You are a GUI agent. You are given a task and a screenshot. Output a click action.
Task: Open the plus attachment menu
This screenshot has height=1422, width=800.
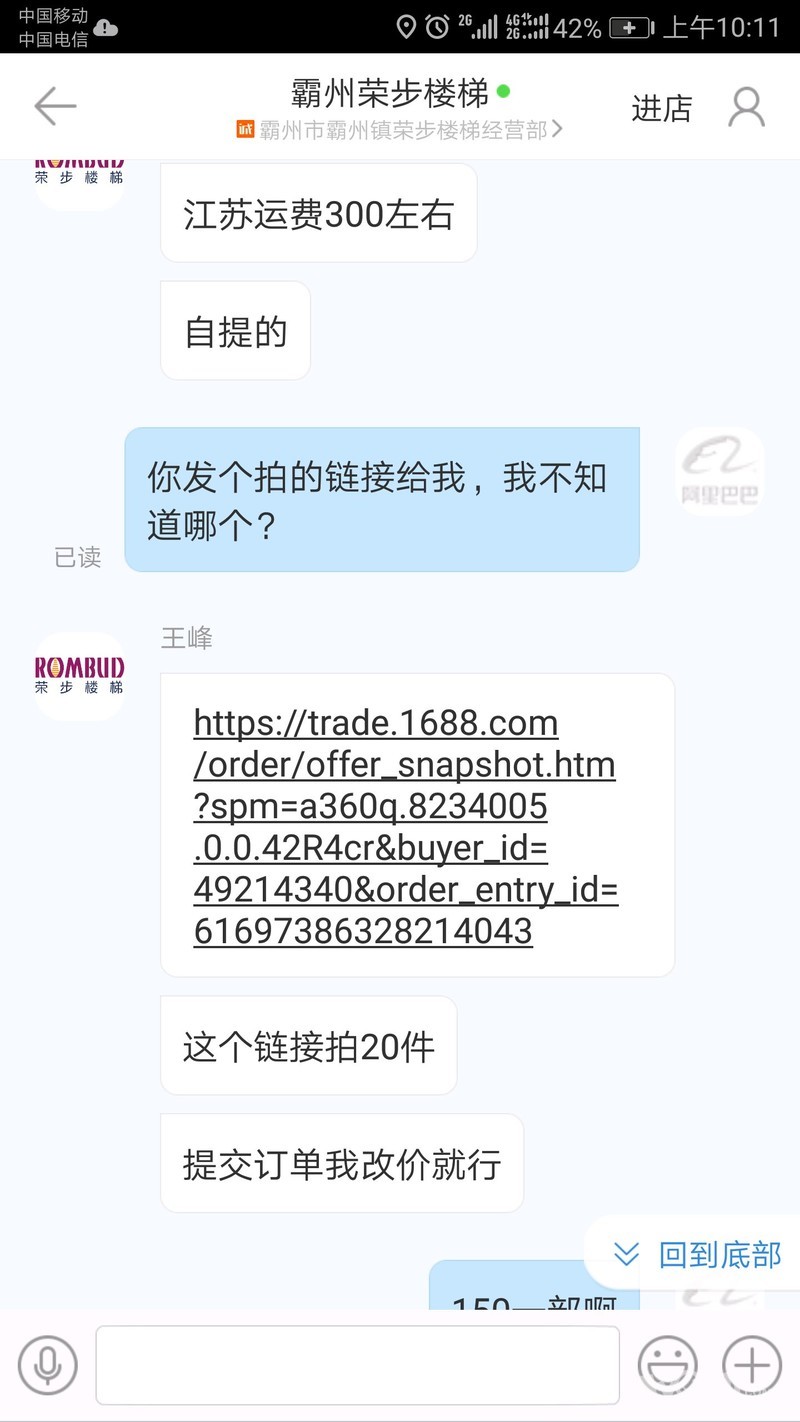click(752, 1365)
